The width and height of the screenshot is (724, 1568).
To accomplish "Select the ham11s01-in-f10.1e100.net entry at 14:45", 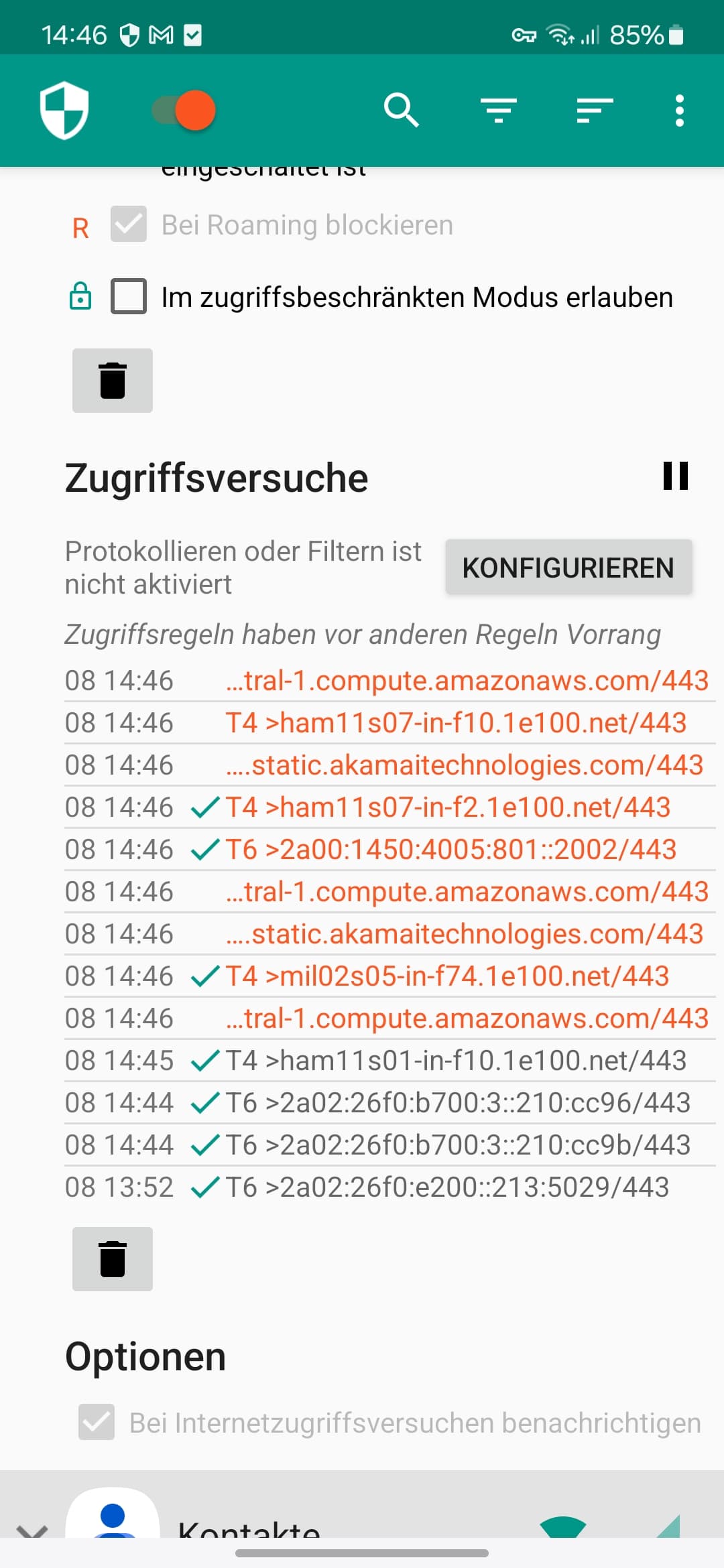I will [x=390, y=1060].
